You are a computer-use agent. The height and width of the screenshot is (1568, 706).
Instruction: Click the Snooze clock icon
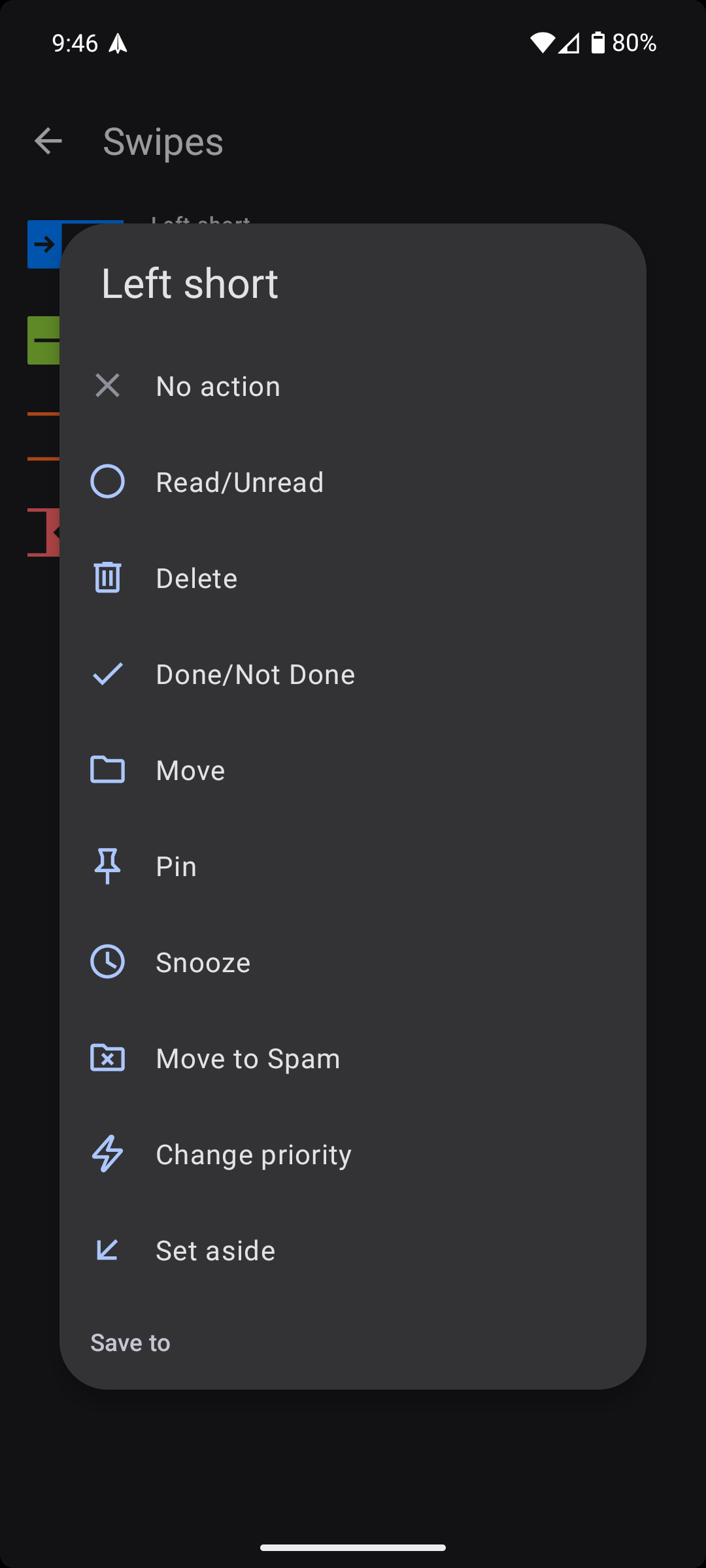[x=108, y=962]
